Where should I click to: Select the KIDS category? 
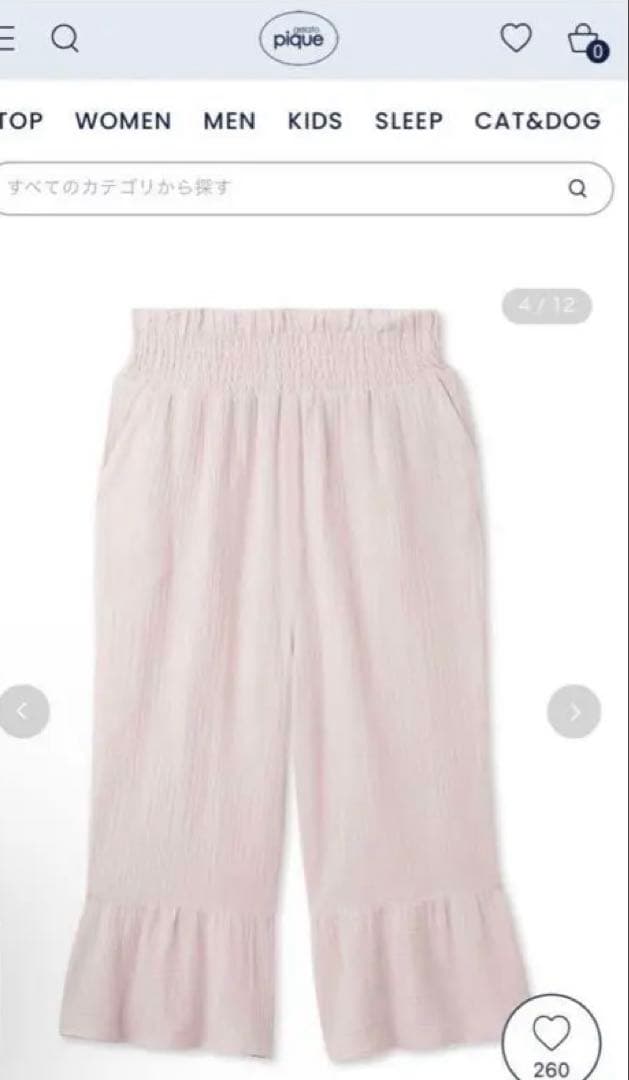(x=315, y=121)
